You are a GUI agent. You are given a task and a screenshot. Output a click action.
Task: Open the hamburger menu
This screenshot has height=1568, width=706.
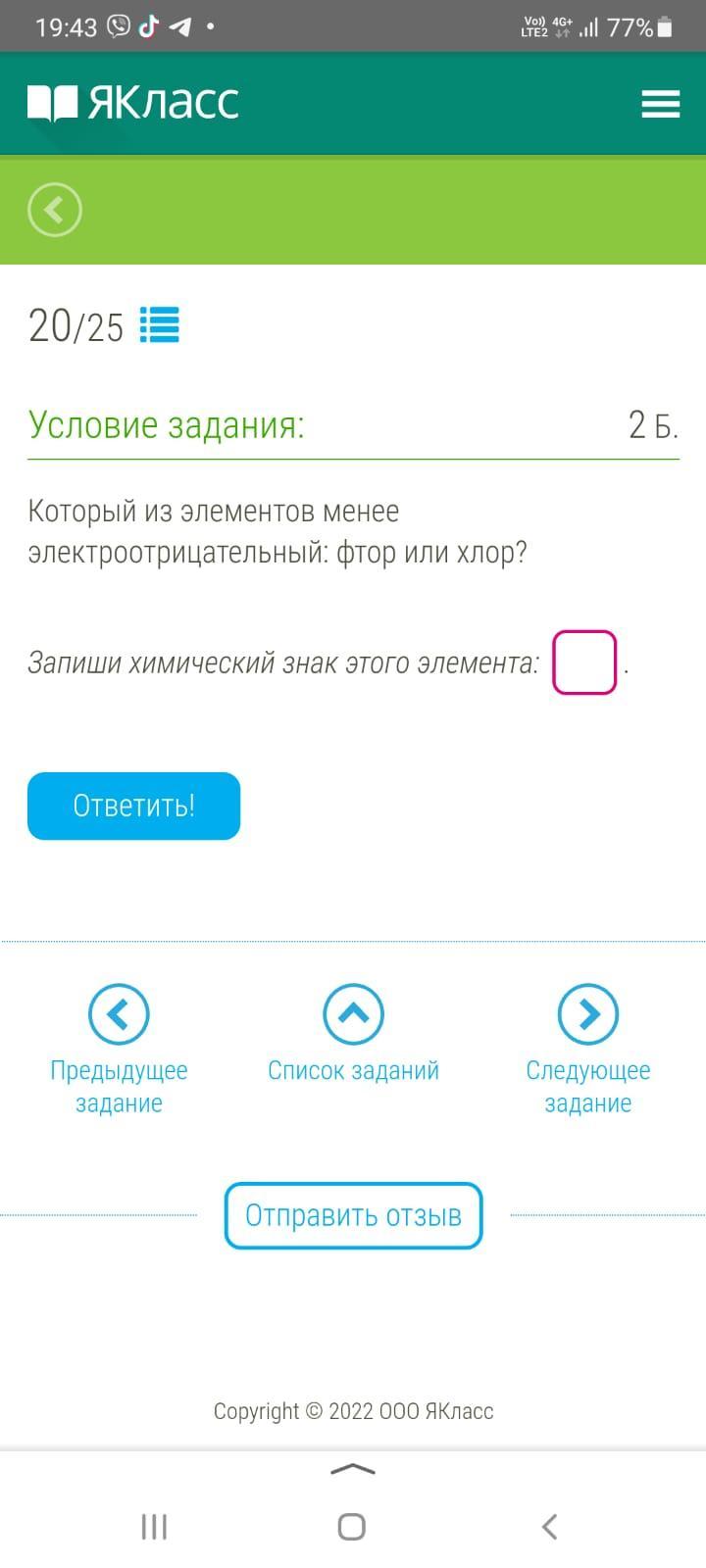[660, 104]
